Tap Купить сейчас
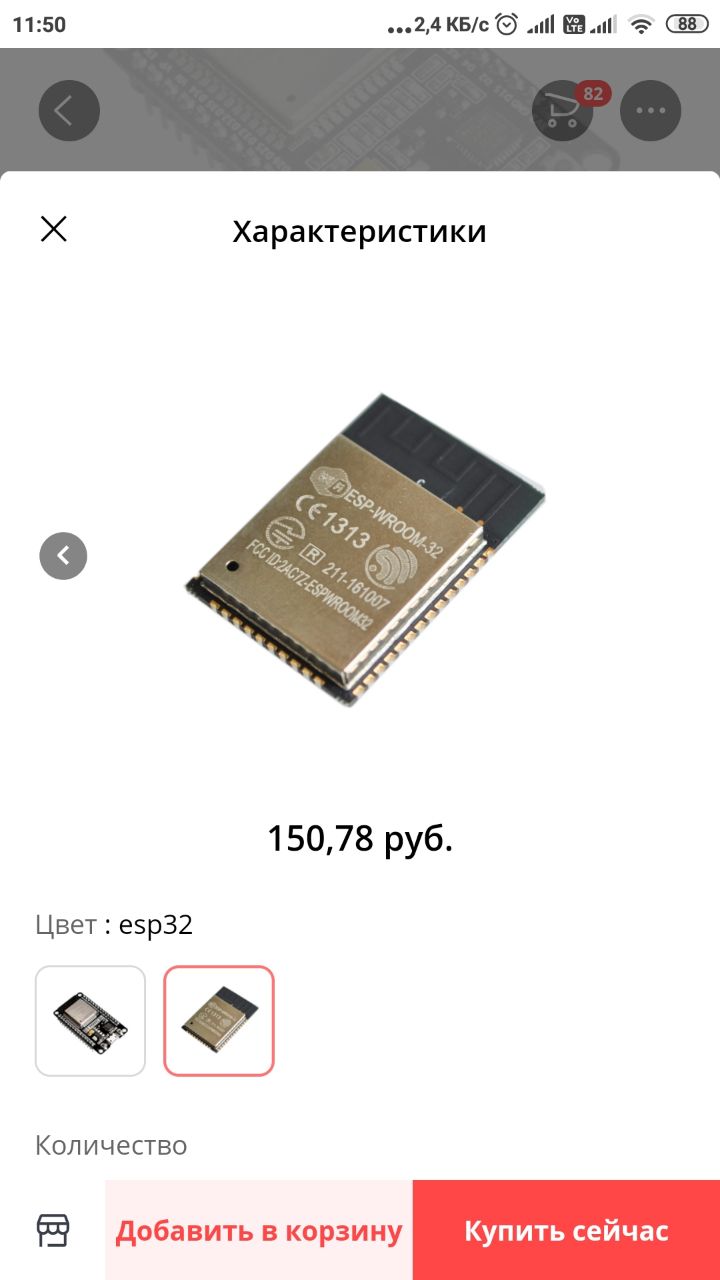720x1280 pixels. pyautogui.click(x=566, y=1230)
